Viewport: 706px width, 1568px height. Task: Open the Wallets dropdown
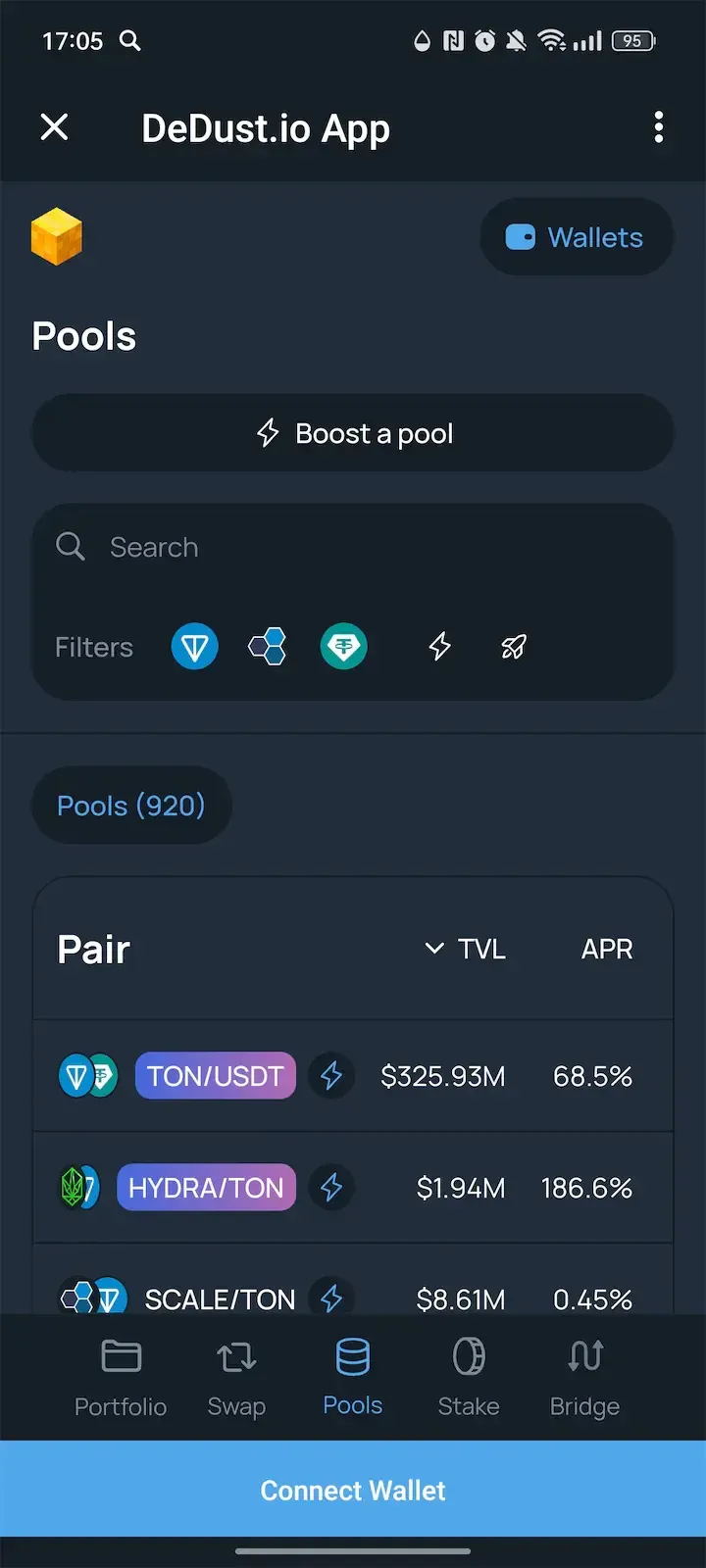tap(577, 236)
